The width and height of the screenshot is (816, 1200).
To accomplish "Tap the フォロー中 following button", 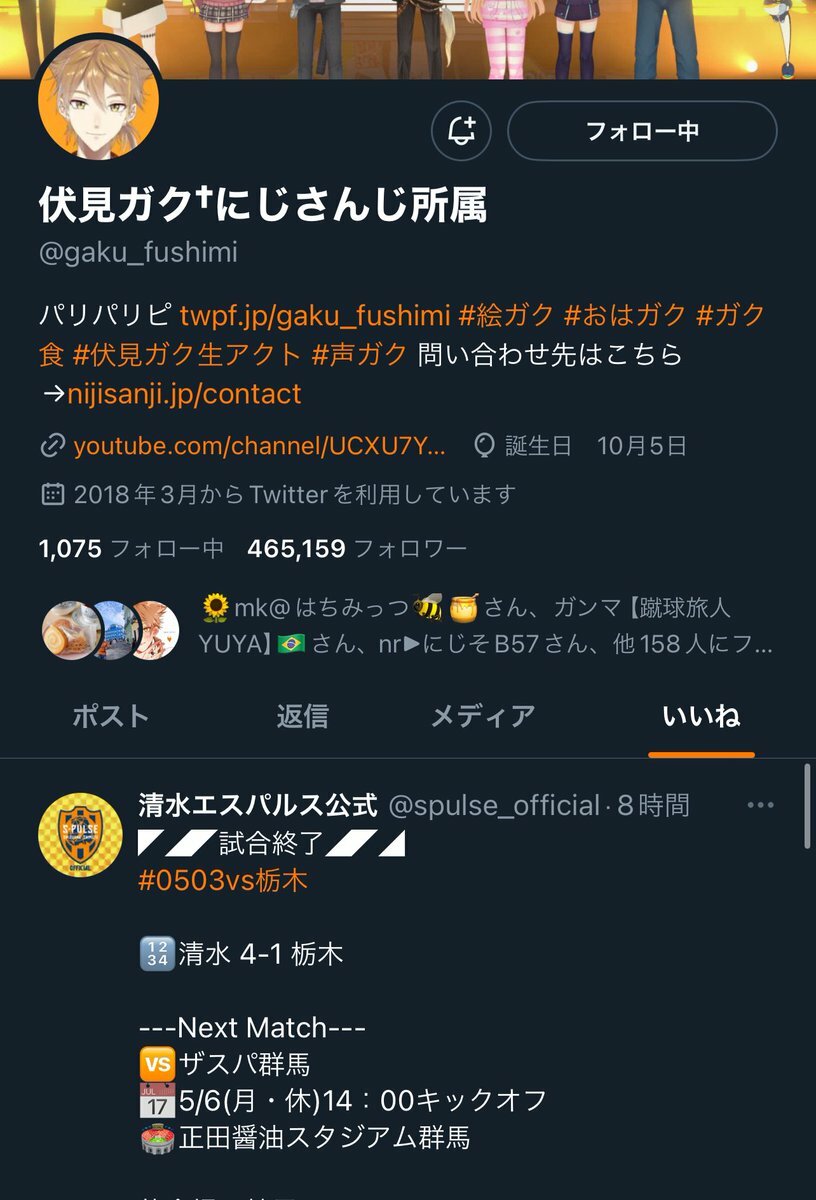I will [642, 130].
